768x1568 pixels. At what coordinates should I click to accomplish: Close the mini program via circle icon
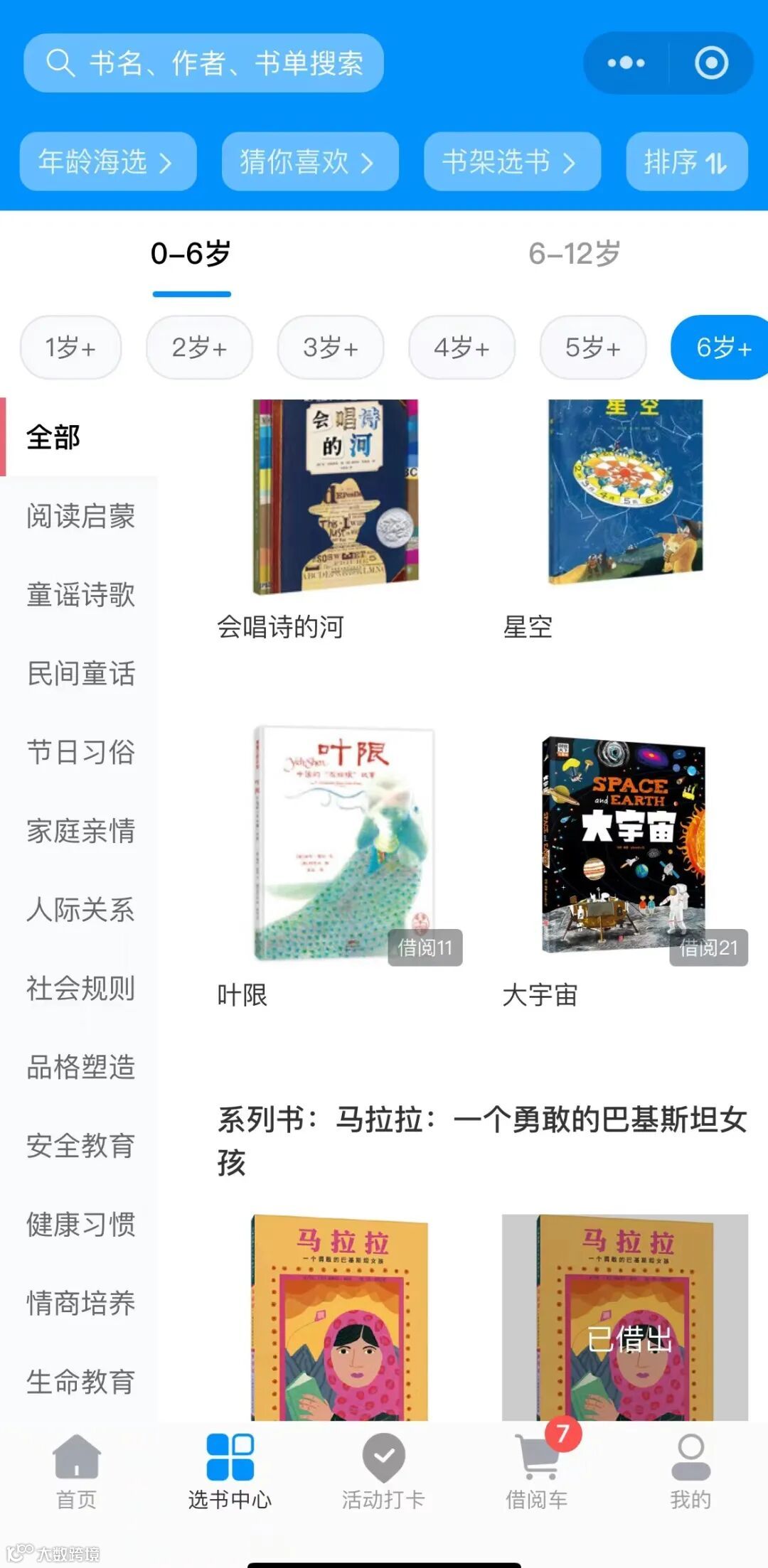pyautogui.click(x=711, y=63)
